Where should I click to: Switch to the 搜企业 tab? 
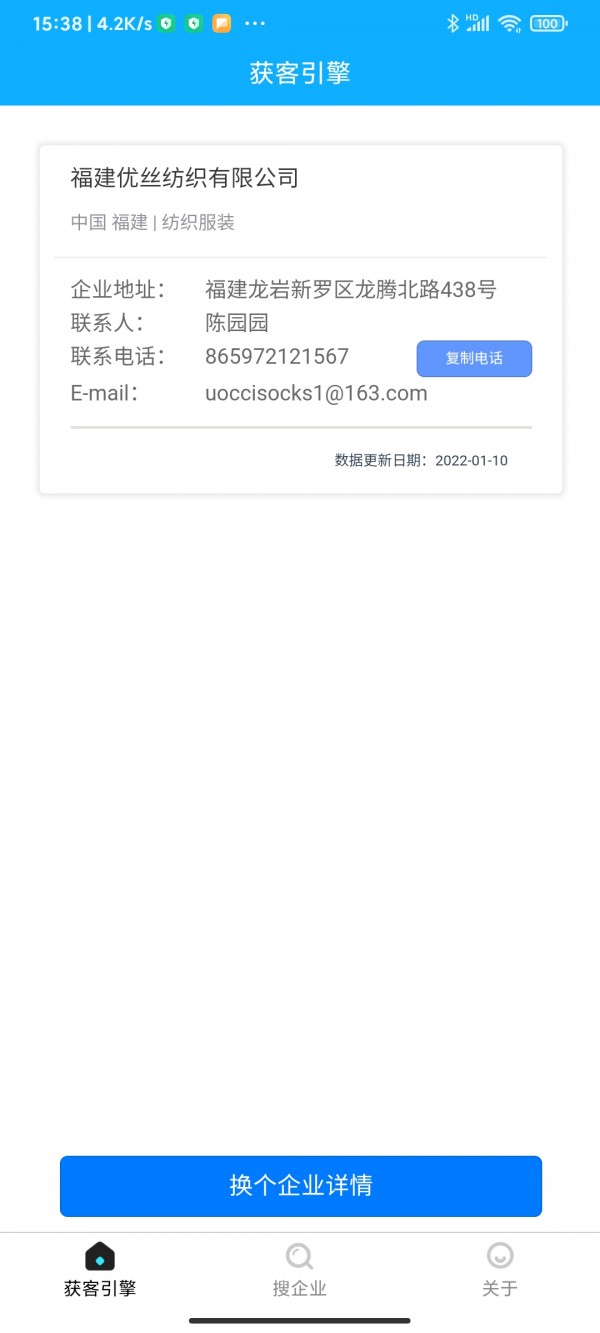coord(299,1270)
